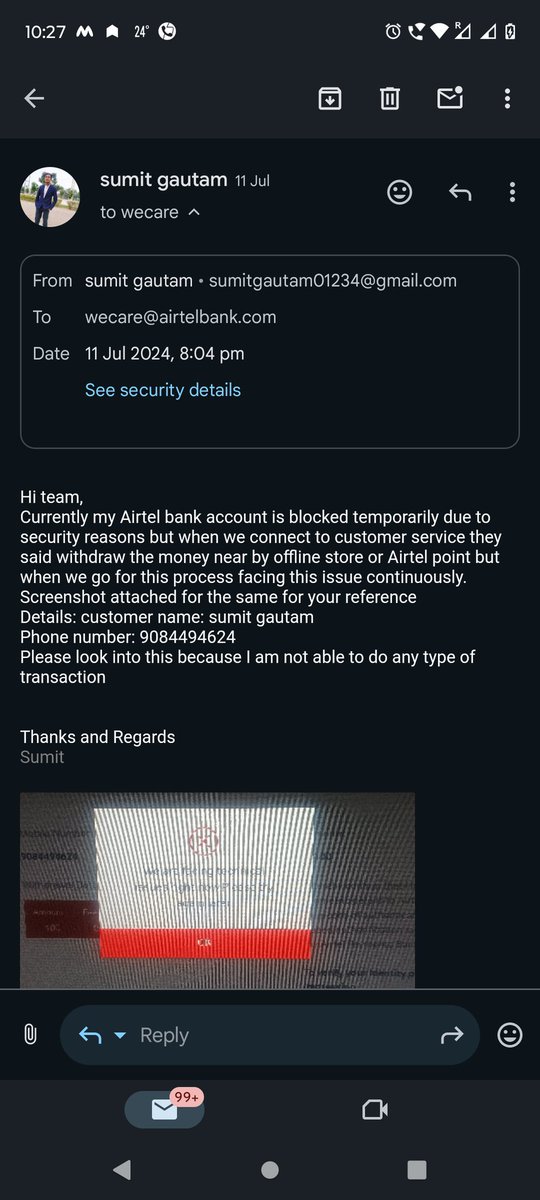Screen dimensions: 540x1200
Task: Reply using the arrow beside sender name
Action: (x=460, y=192)
